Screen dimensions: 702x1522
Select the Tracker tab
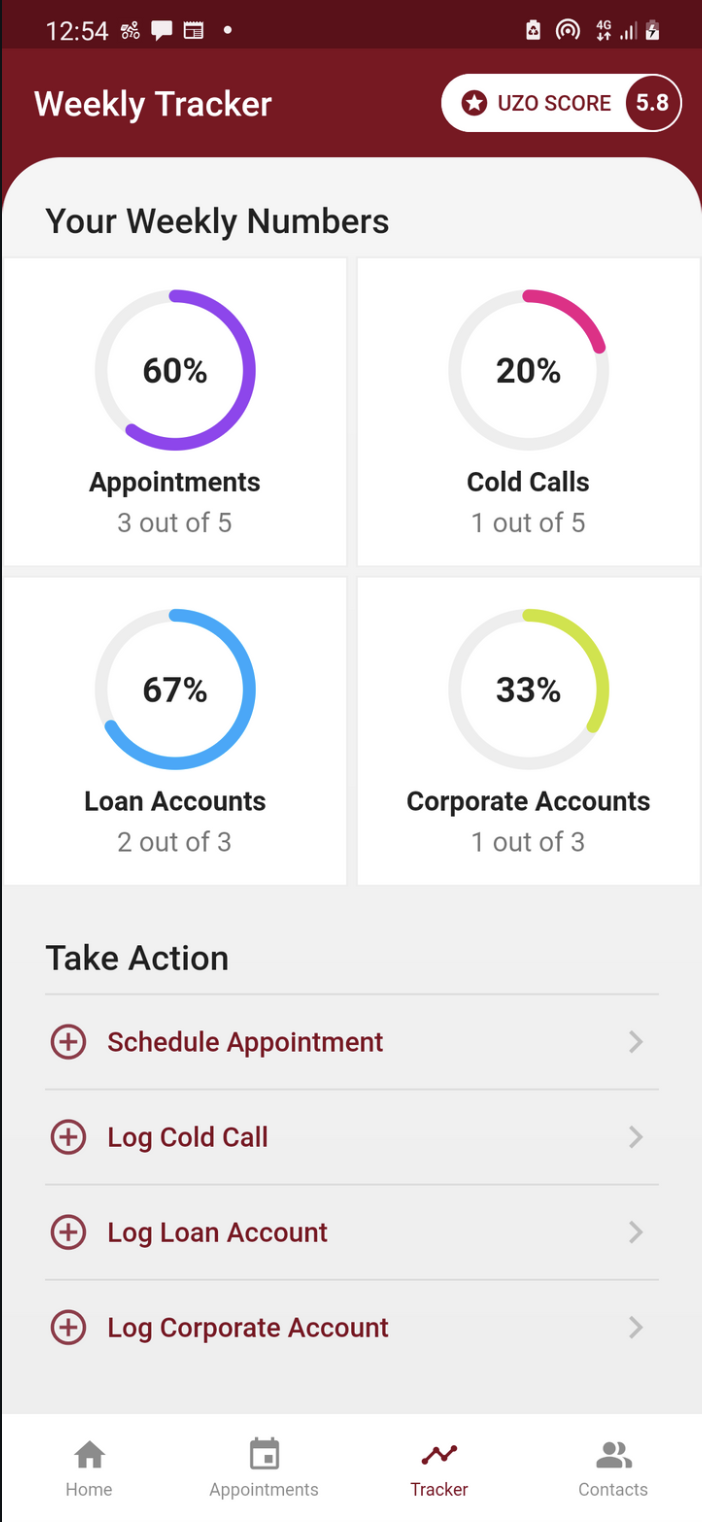coord(439,1468)
